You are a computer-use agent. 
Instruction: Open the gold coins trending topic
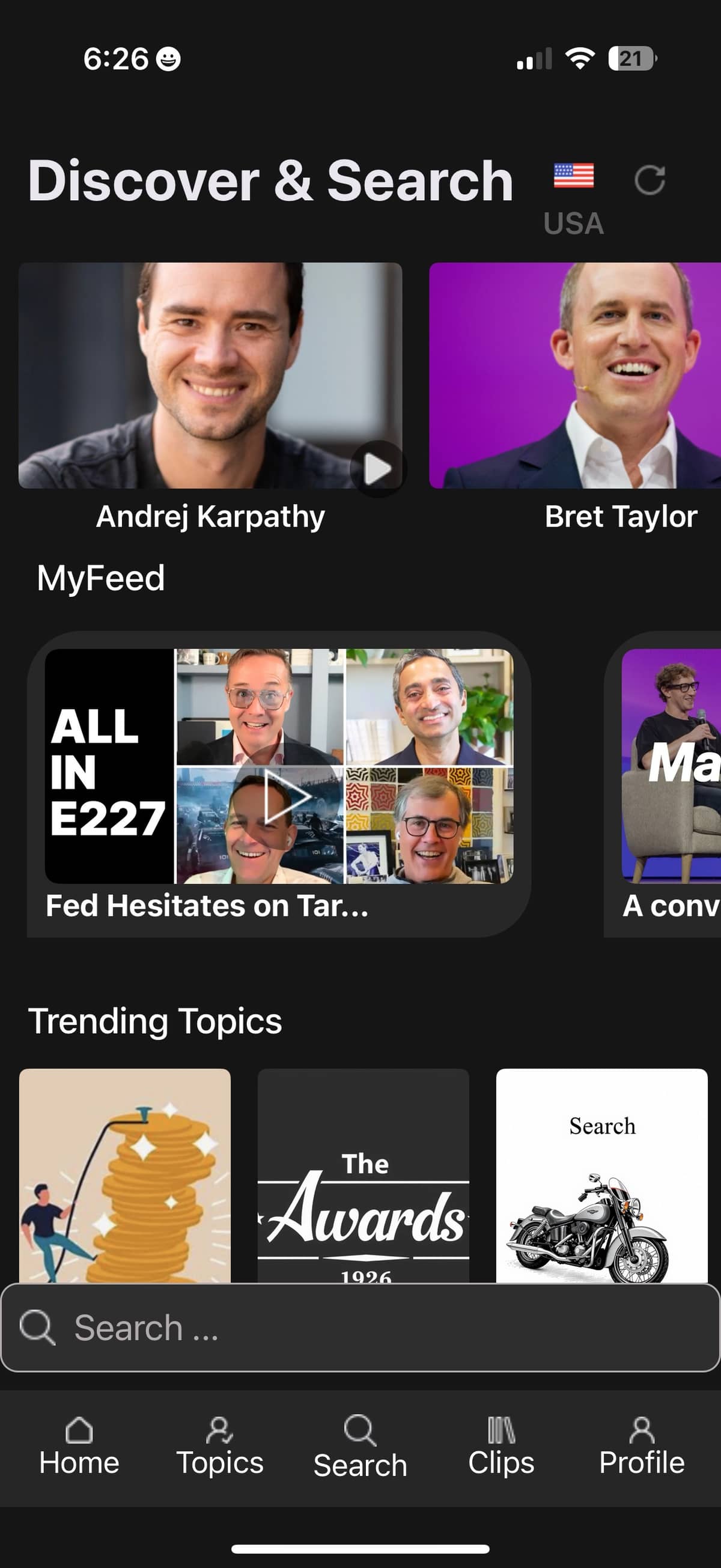click(x=125, y=1175)
